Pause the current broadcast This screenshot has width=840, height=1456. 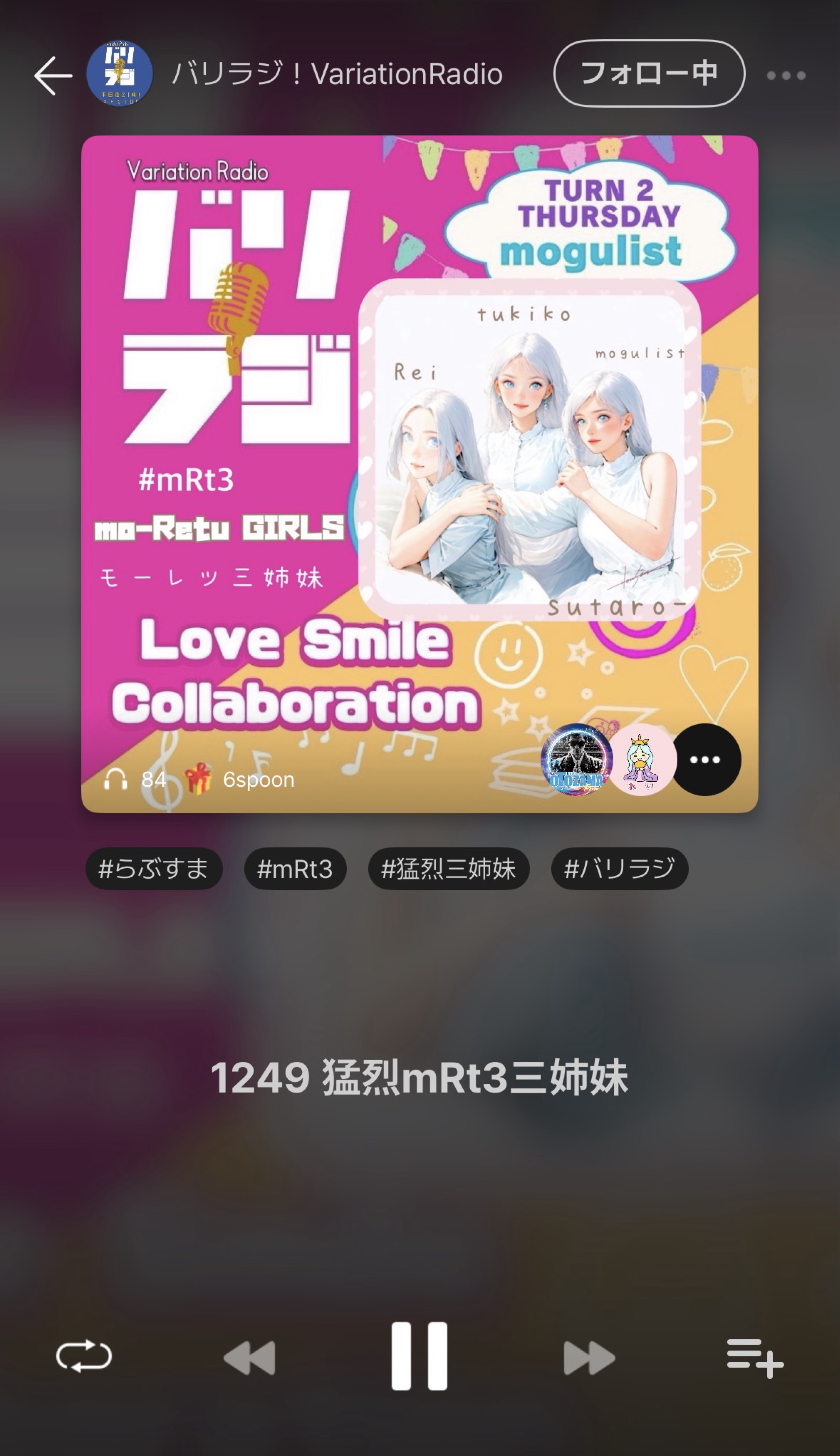[x=419, y=1356]
